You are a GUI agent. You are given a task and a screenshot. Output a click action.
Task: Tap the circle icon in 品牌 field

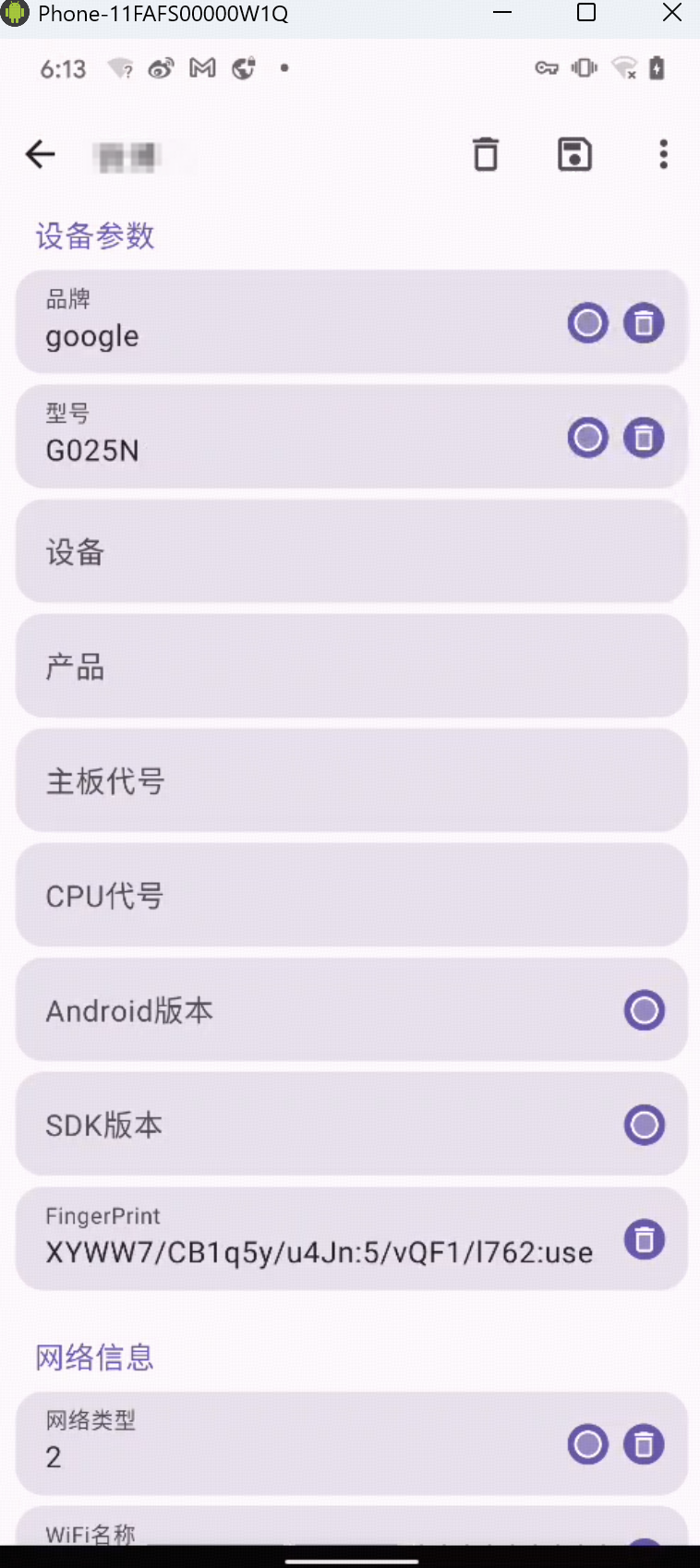(587, 323)
